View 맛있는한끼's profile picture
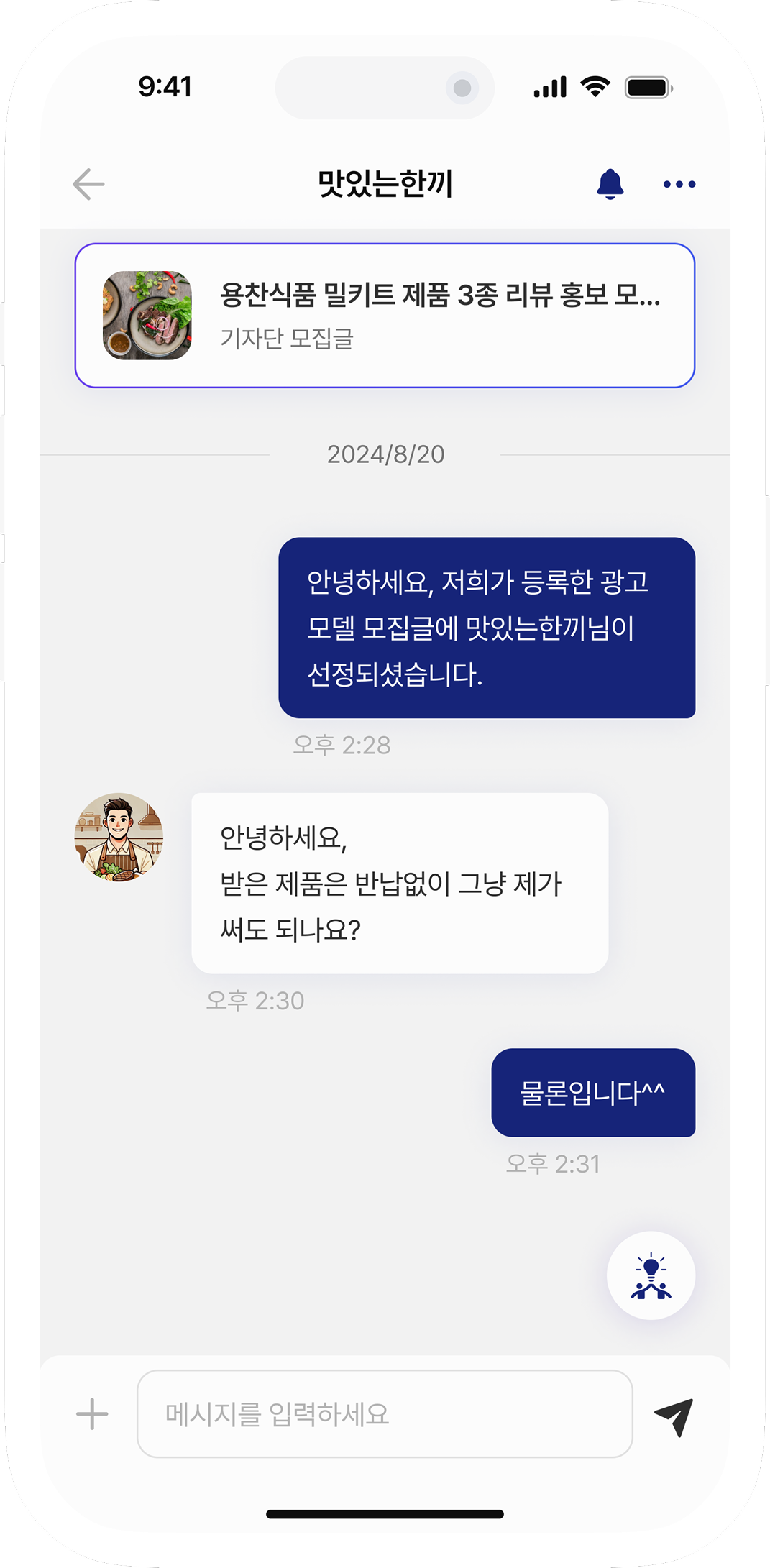The width and height of the screenshot is (770, 1568). pos(119,838)
